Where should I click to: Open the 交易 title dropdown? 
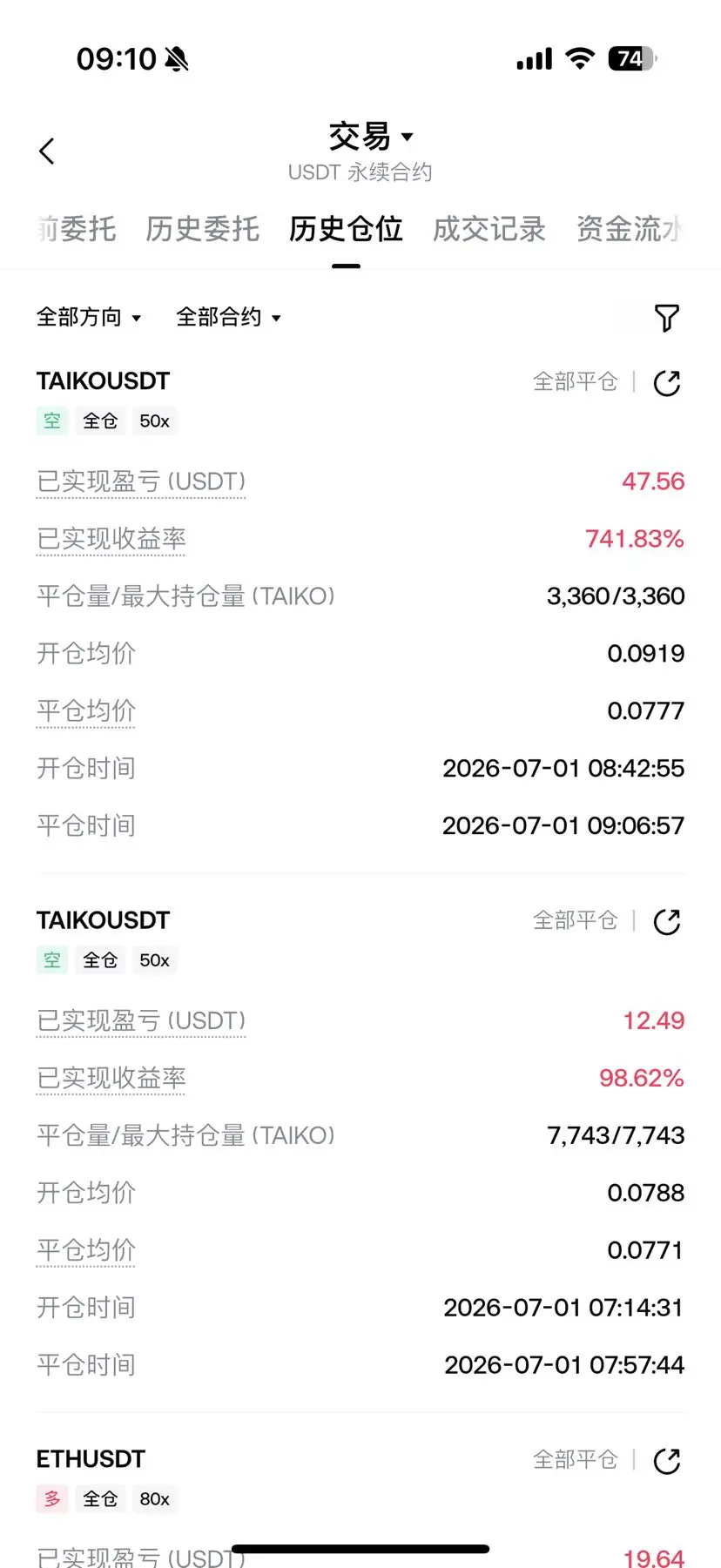(x=372, y=137)
